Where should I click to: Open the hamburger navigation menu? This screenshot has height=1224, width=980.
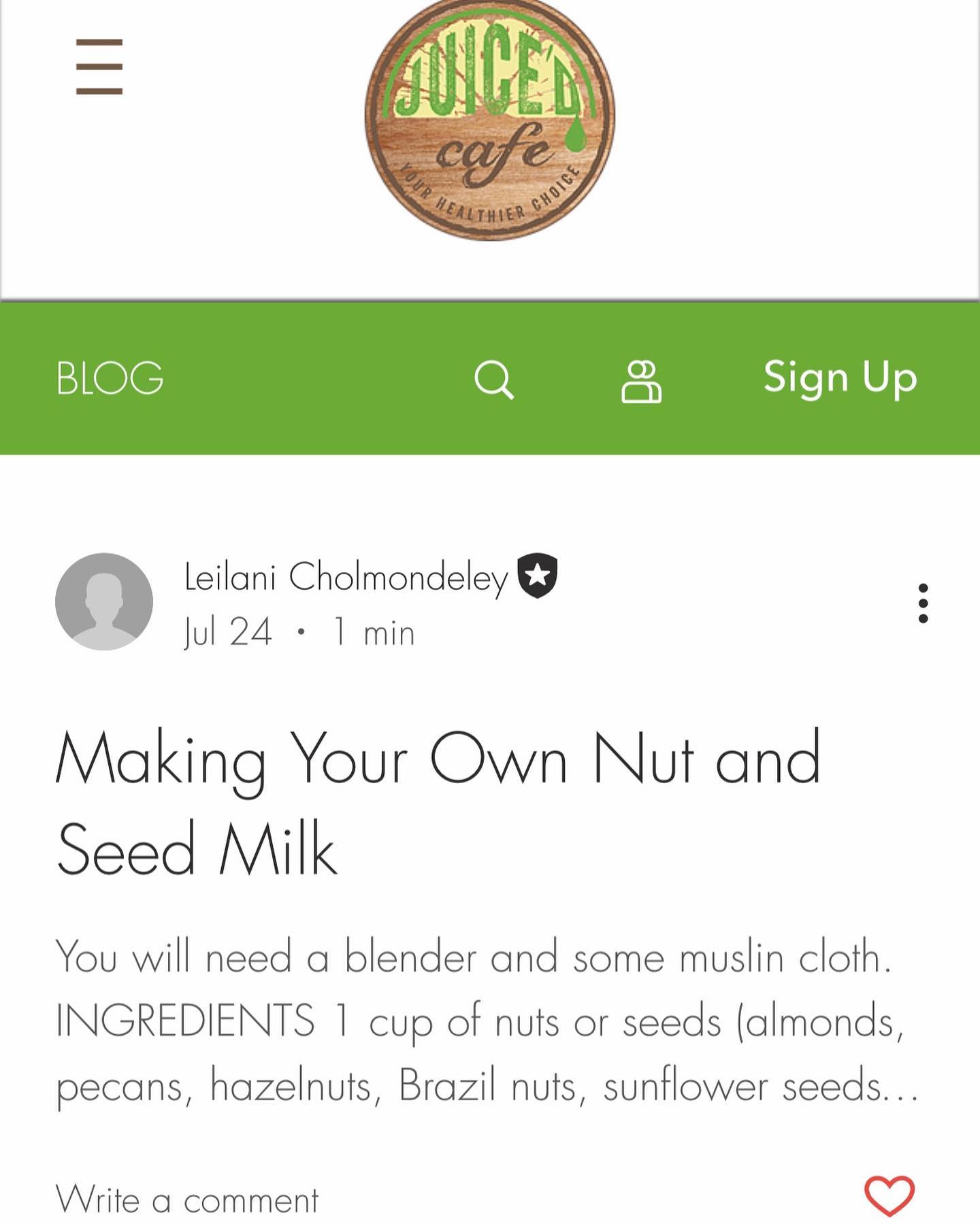pos(99,67)
